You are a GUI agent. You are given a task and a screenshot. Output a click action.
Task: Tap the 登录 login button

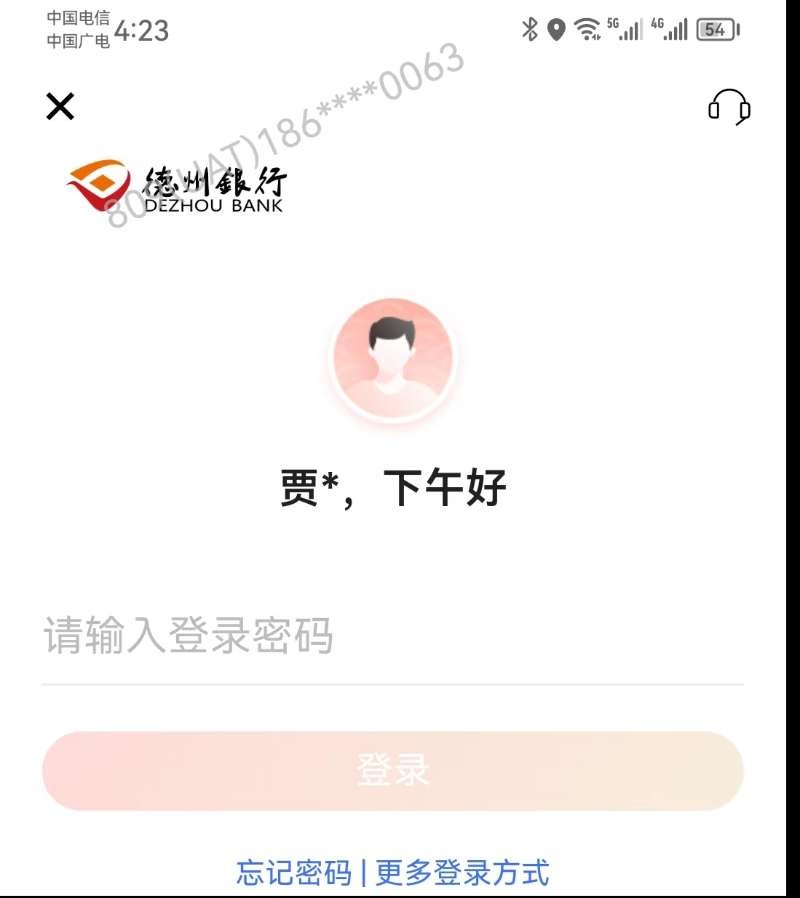392,770
